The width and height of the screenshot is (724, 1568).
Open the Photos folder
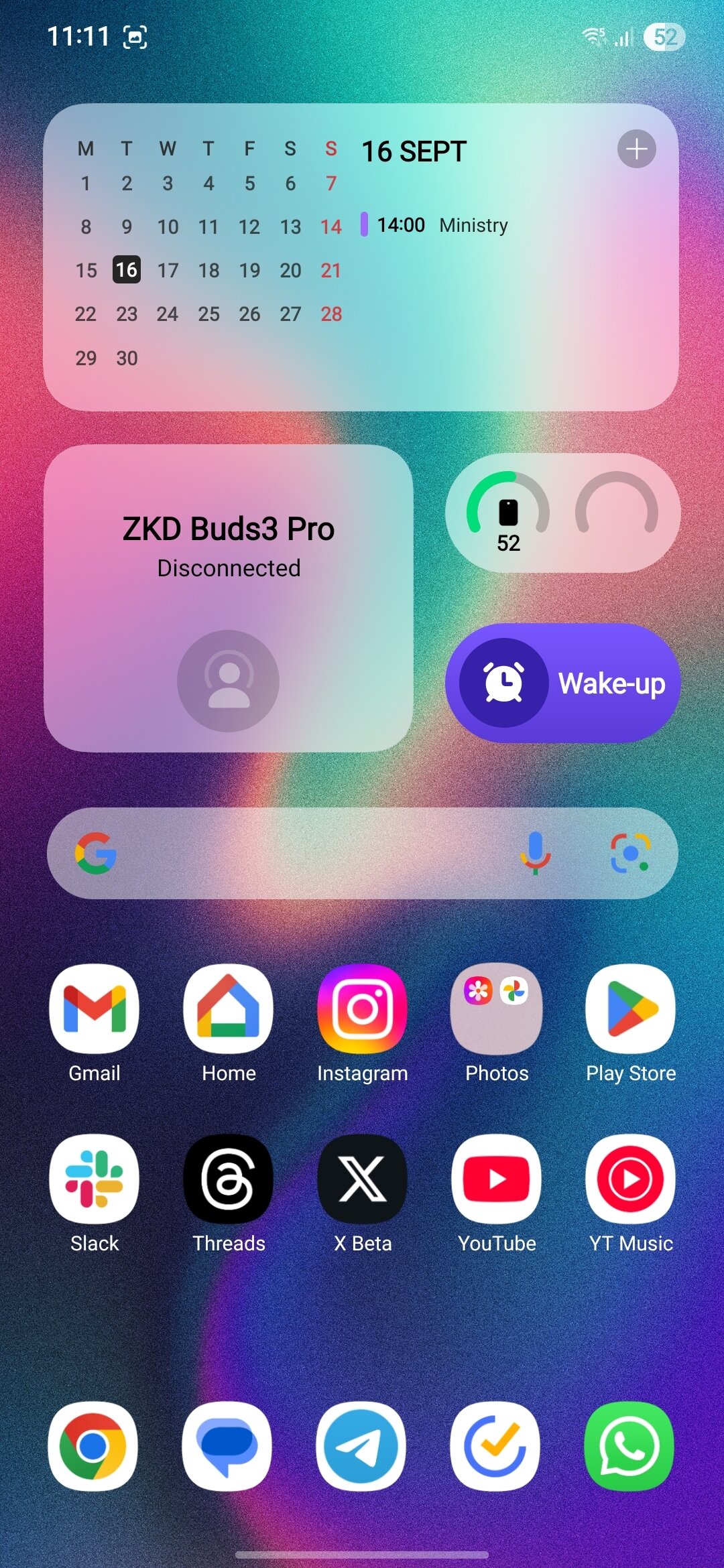(x=496, y=1009)
